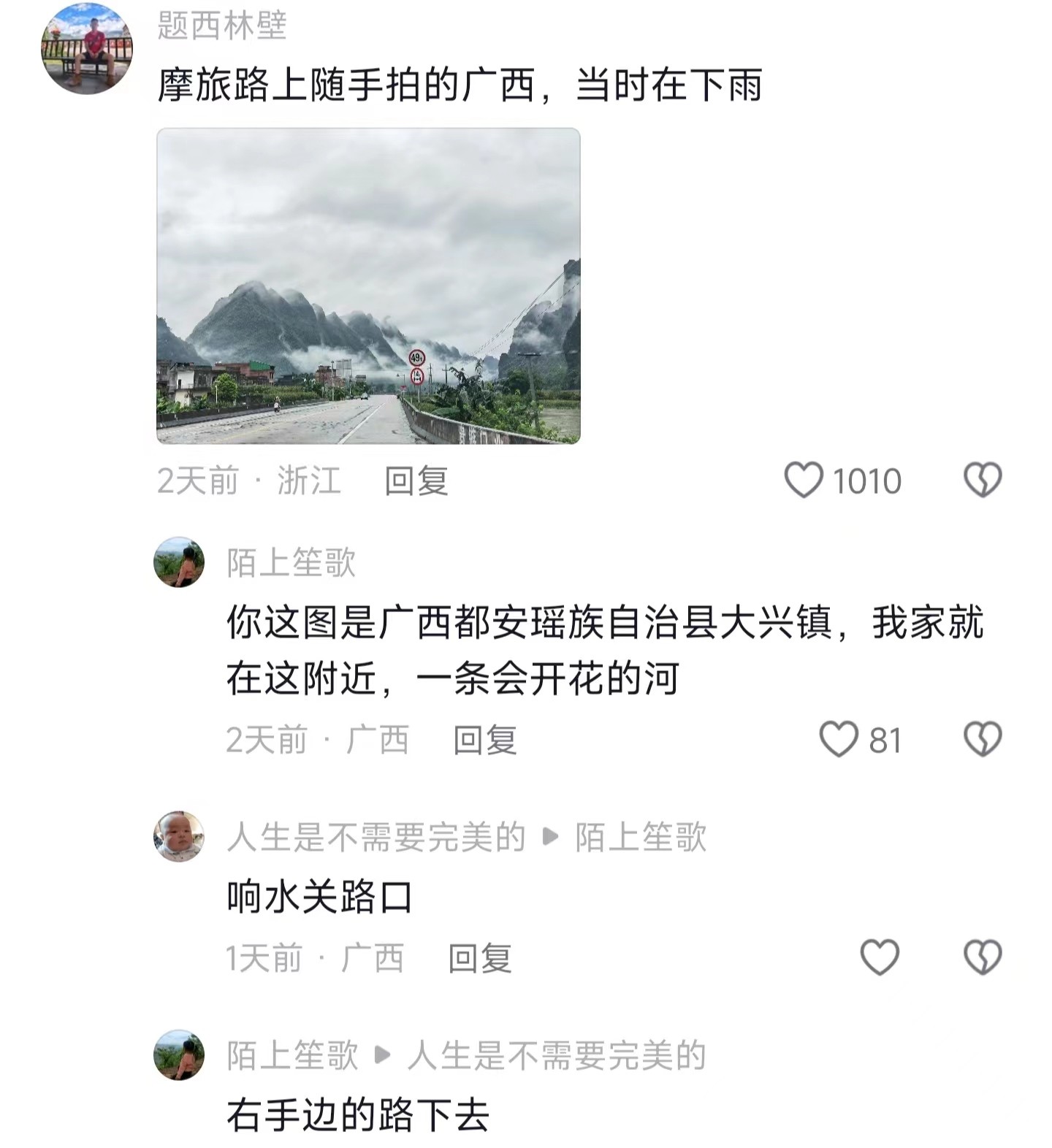Viewport: 1052px width, 1148px height.
Task: Like 题西林壁's comment with 1010 likes
Action: [804, 480]
